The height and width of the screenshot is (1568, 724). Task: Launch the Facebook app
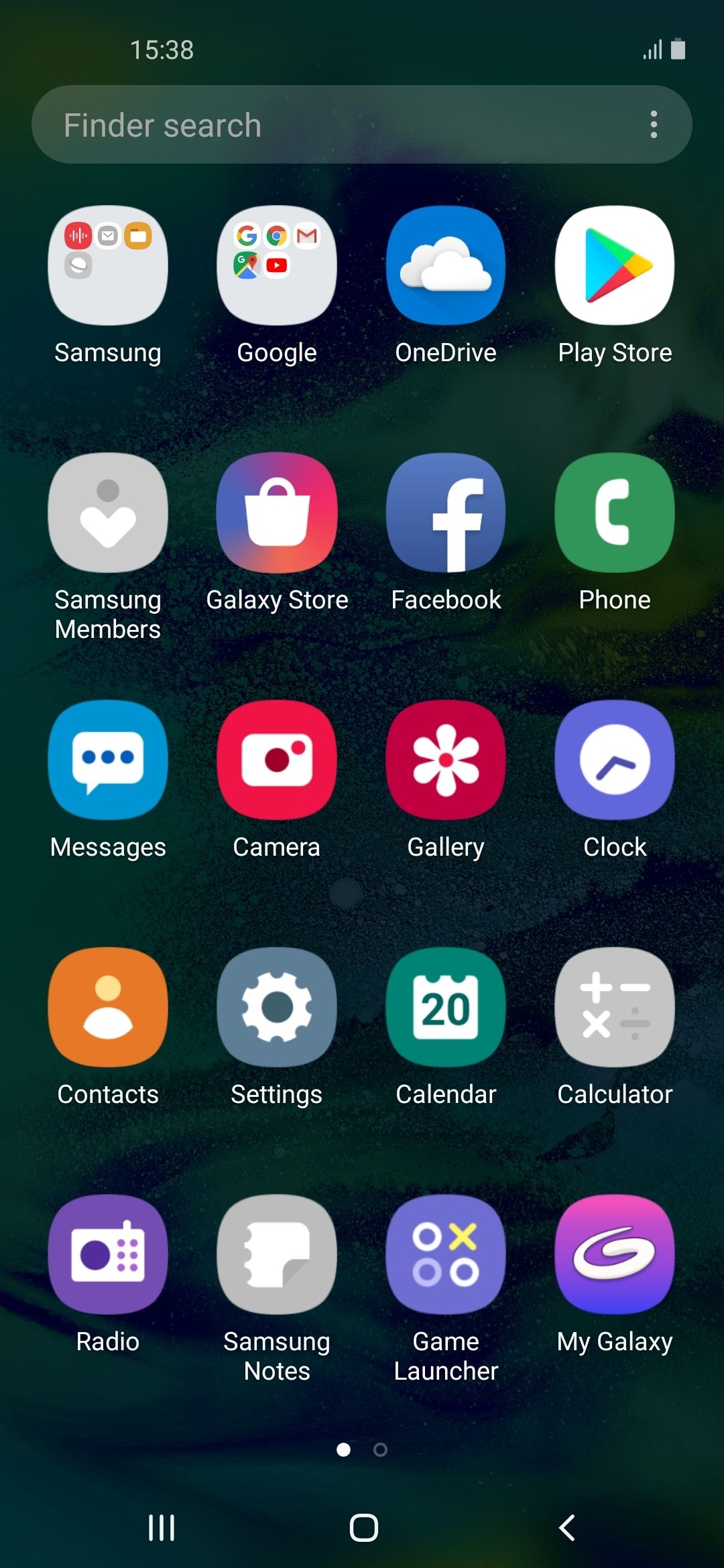click(x=446, y=513)
